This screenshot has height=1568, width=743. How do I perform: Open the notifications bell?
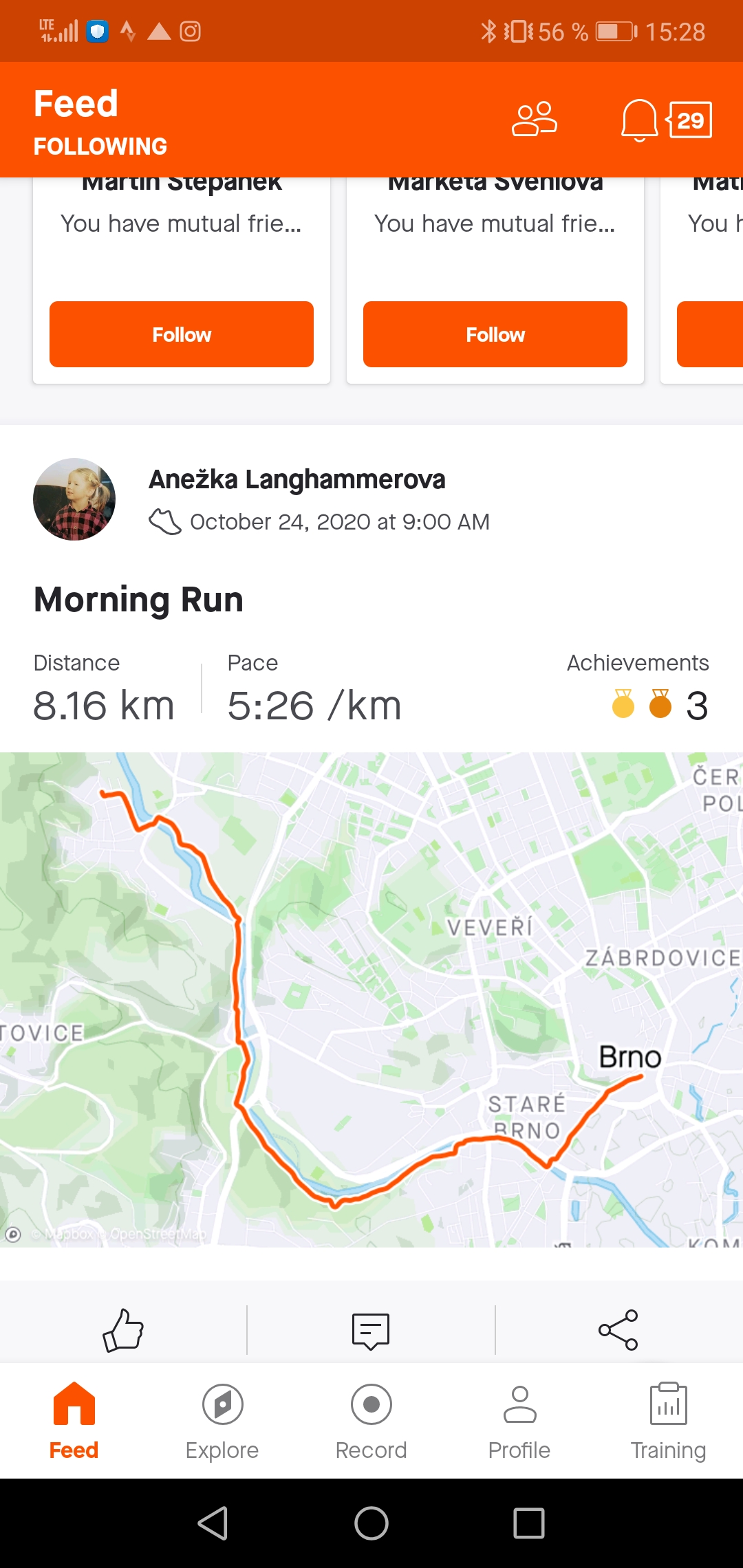[639, 120]
